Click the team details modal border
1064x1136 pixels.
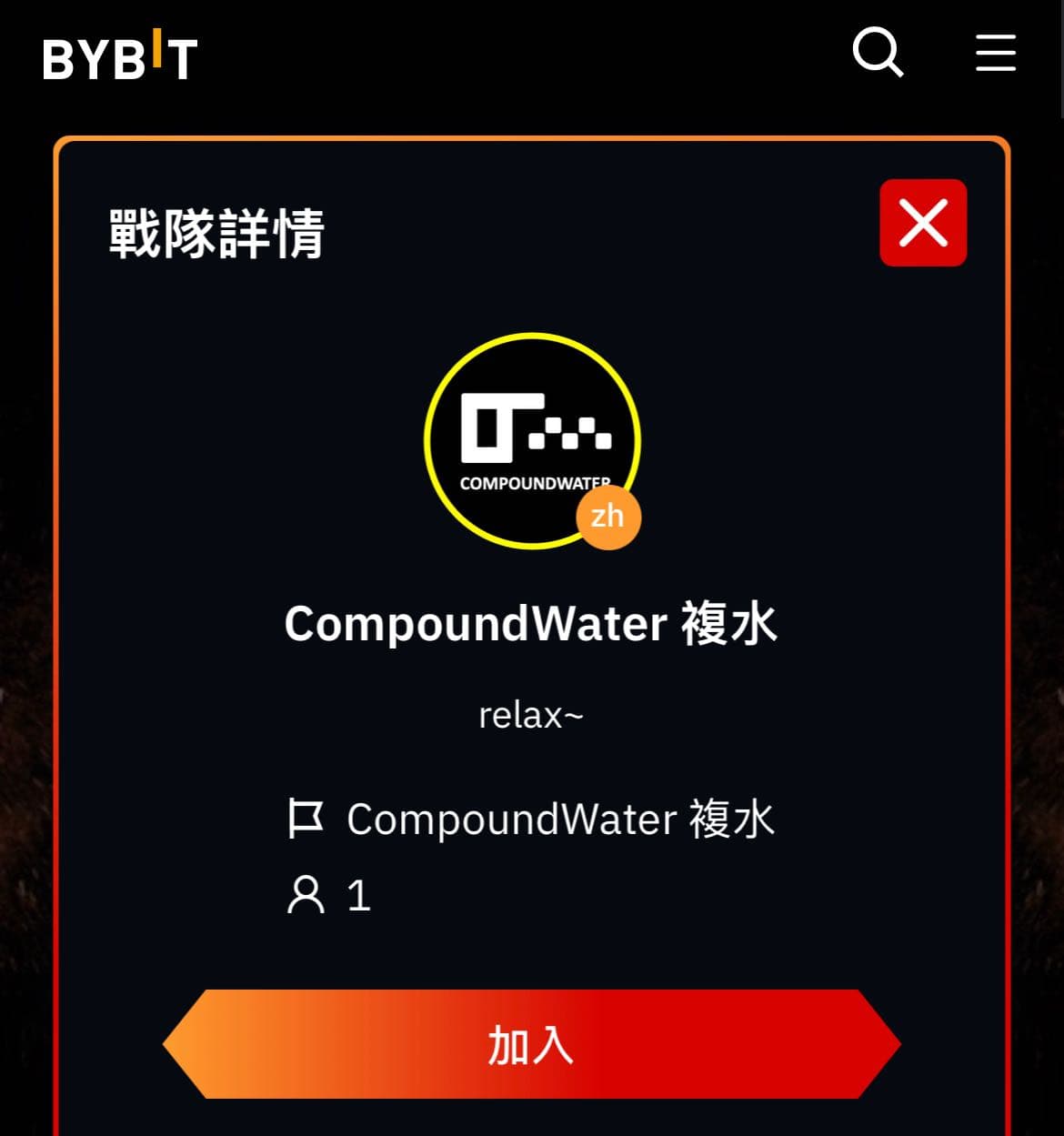tap(532, 138)
